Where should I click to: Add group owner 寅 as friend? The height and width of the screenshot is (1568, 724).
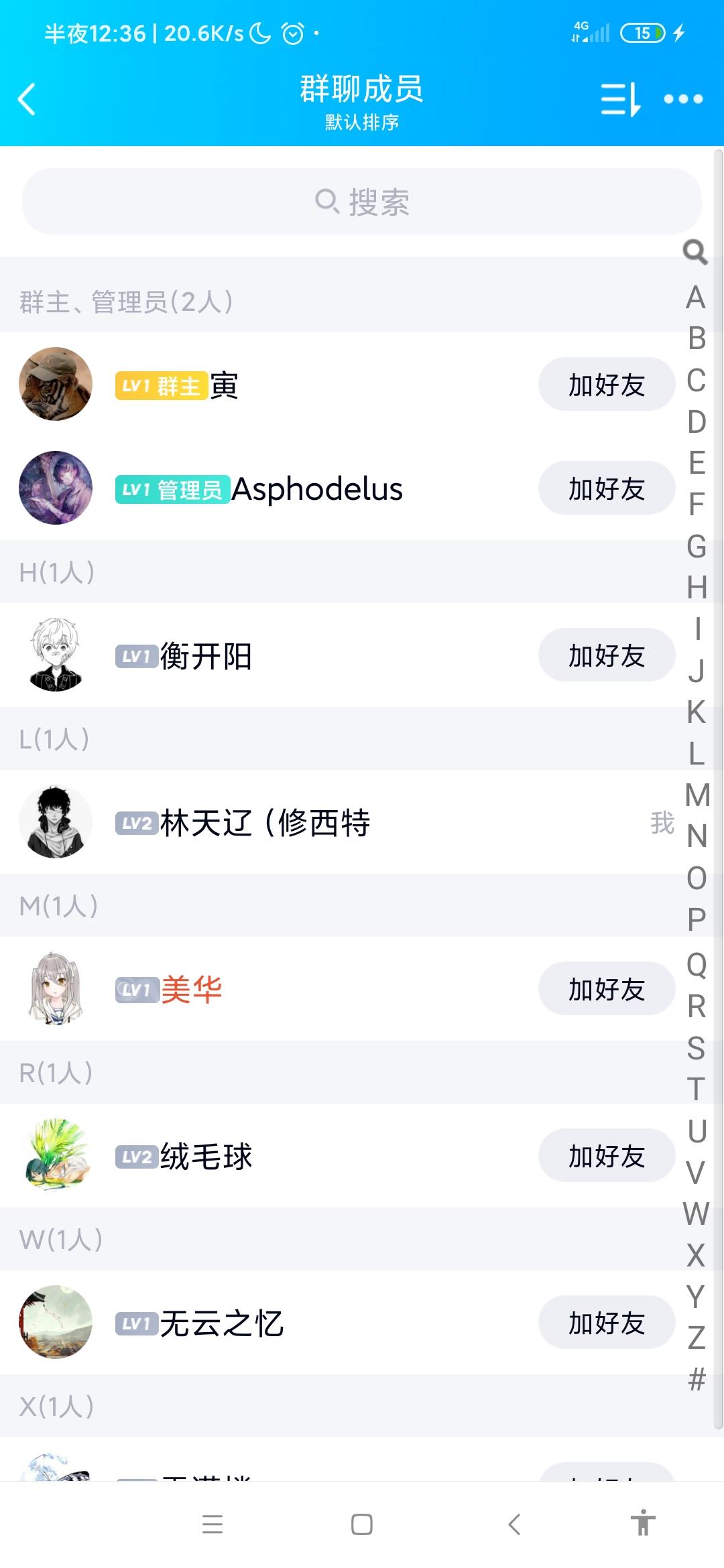click(605, 385)
